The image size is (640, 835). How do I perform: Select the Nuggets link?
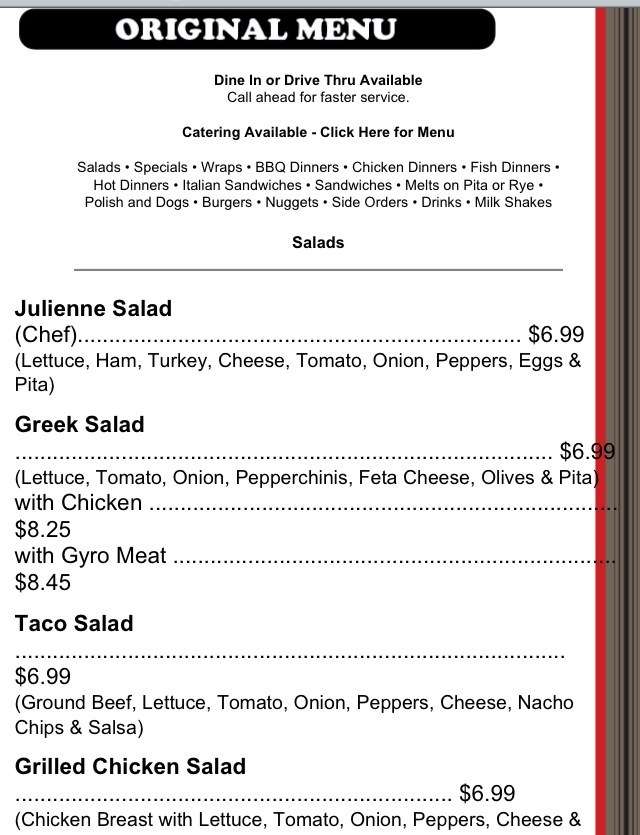pos(293,202)
